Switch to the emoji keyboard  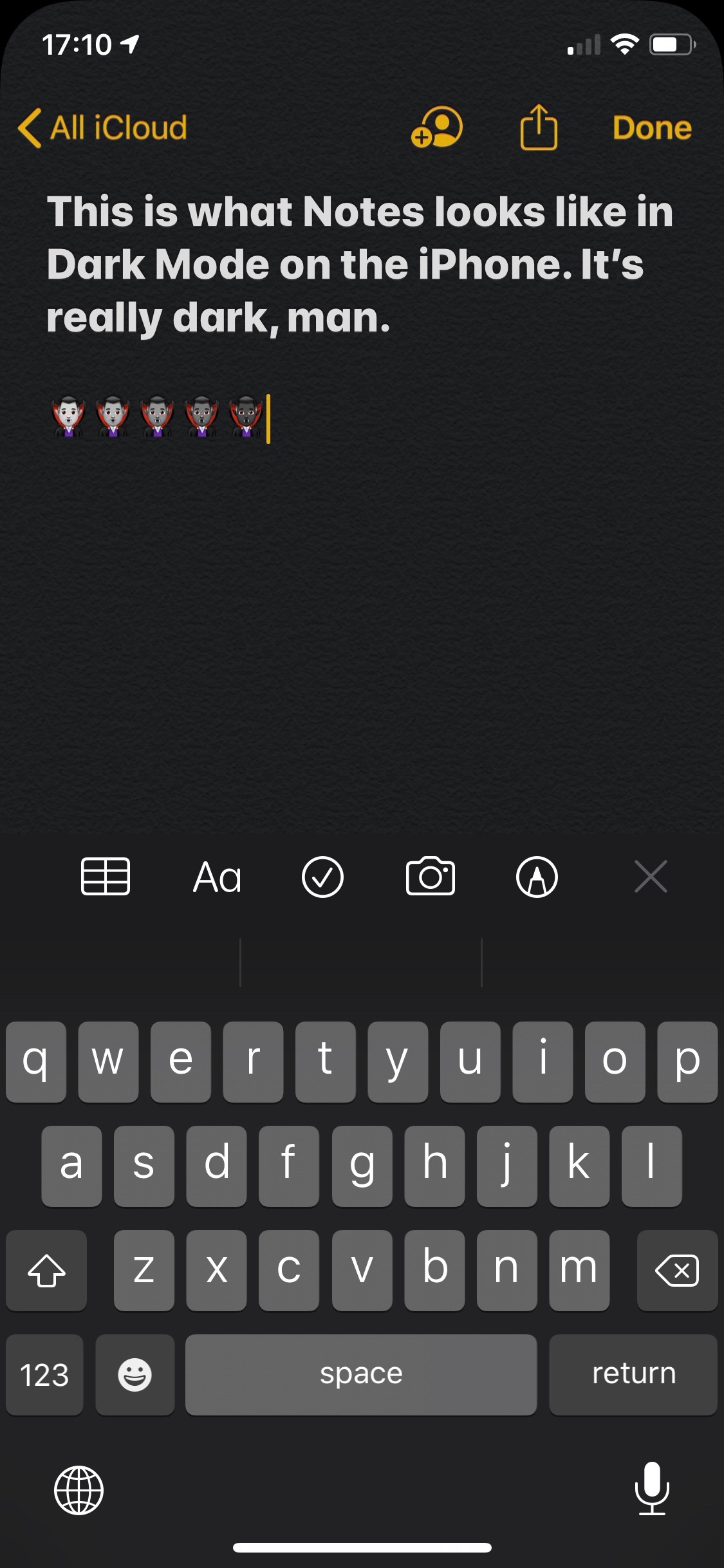135,1375
